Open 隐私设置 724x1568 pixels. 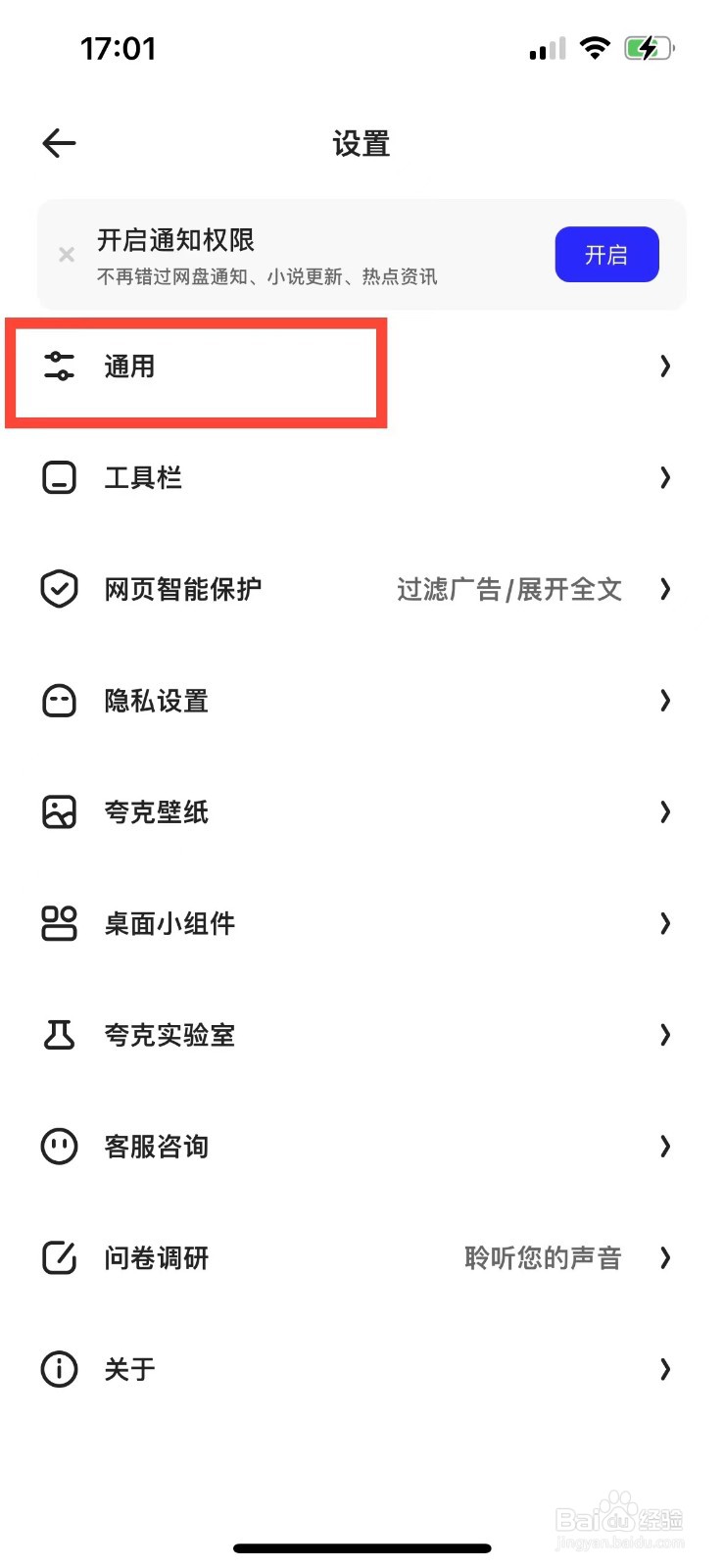(157, 701)
